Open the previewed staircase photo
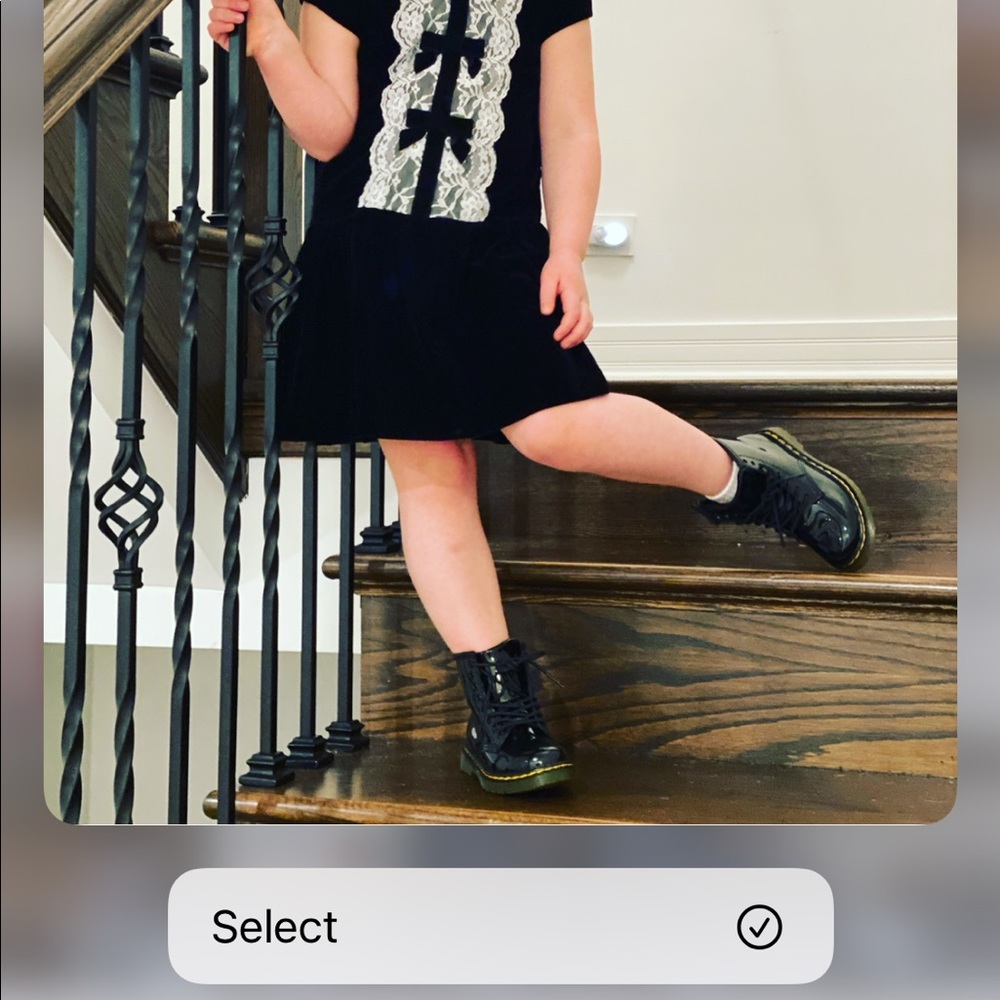 point(500,410)
